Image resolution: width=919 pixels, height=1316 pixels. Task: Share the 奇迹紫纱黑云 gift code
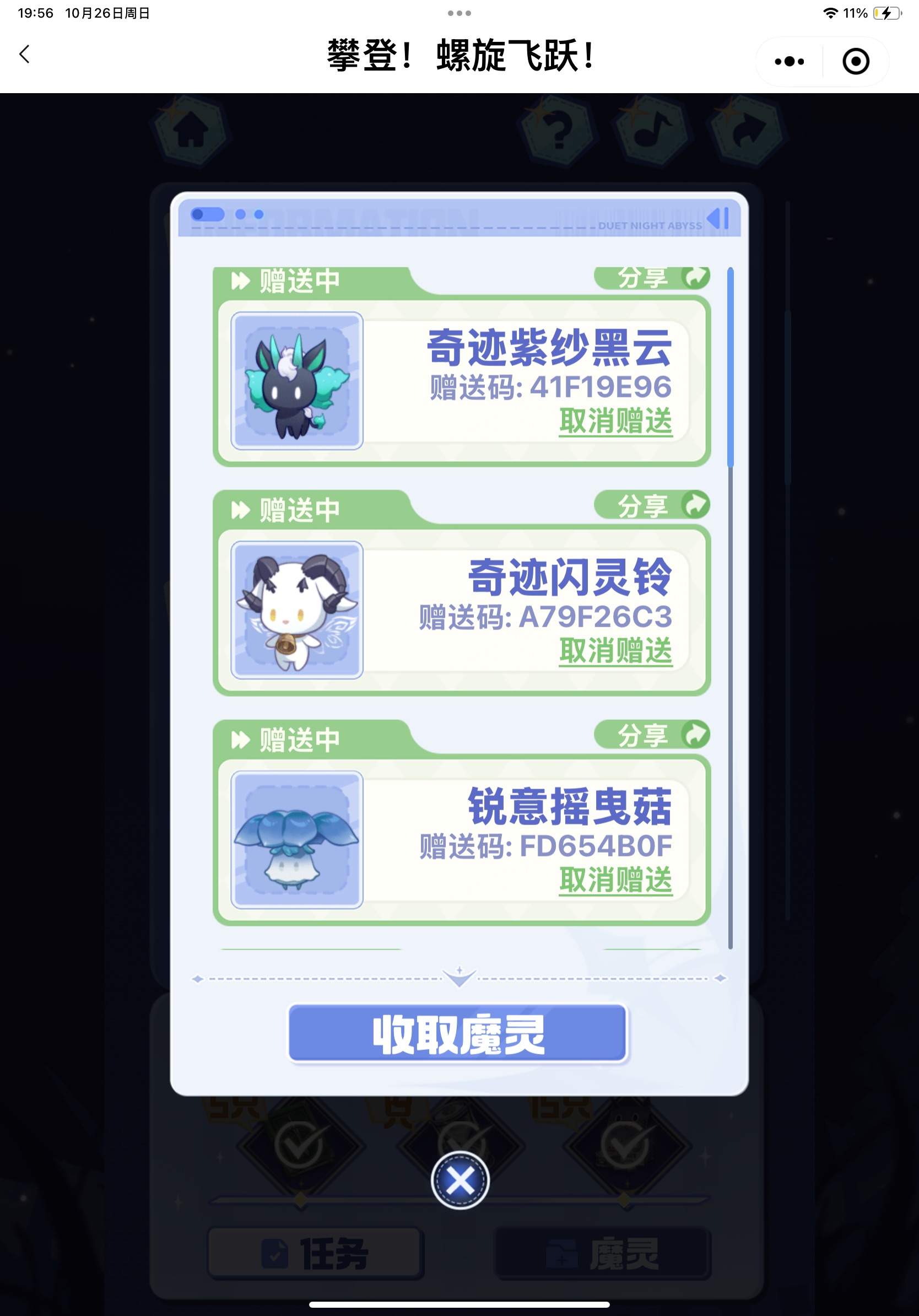pos(652,278)
